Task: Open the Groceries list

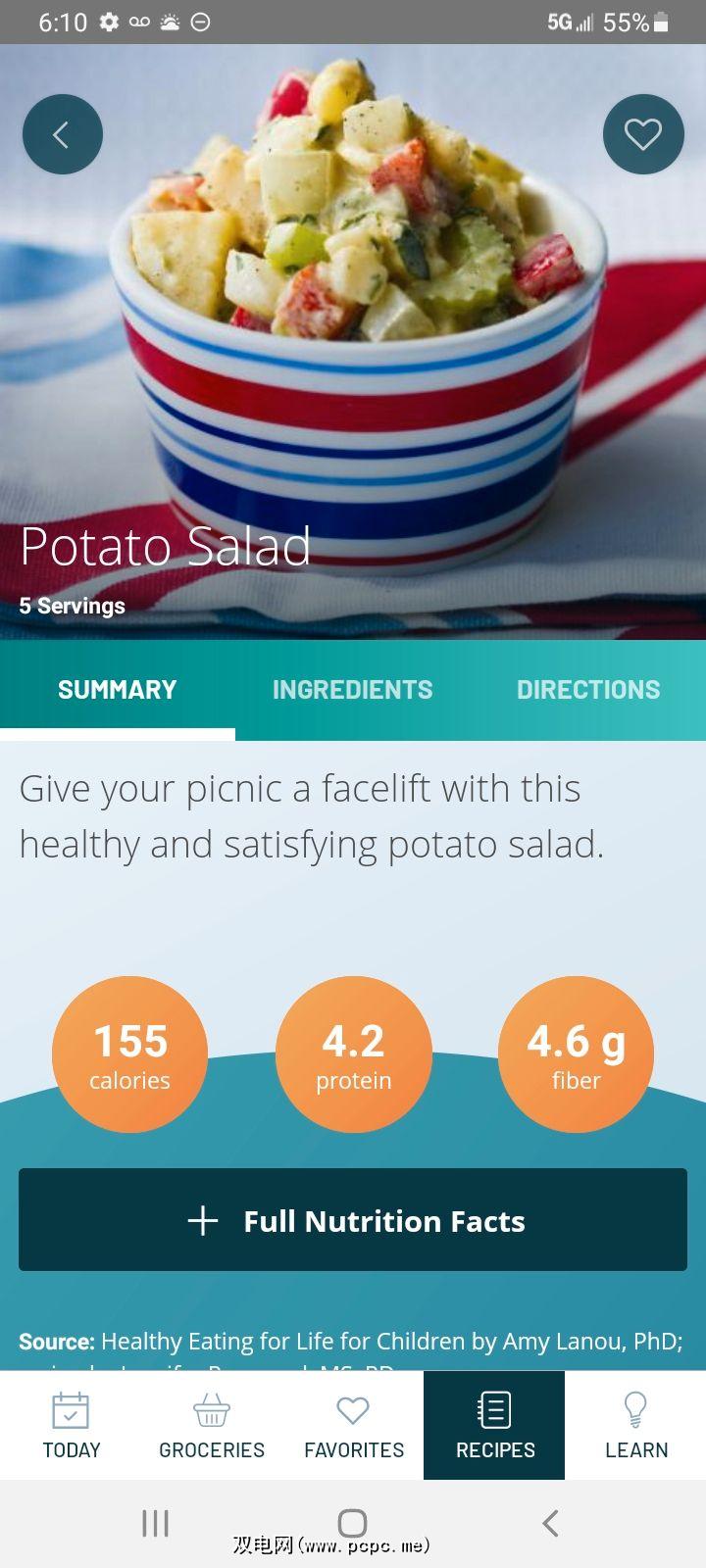Action: (x=212, y=1426)
